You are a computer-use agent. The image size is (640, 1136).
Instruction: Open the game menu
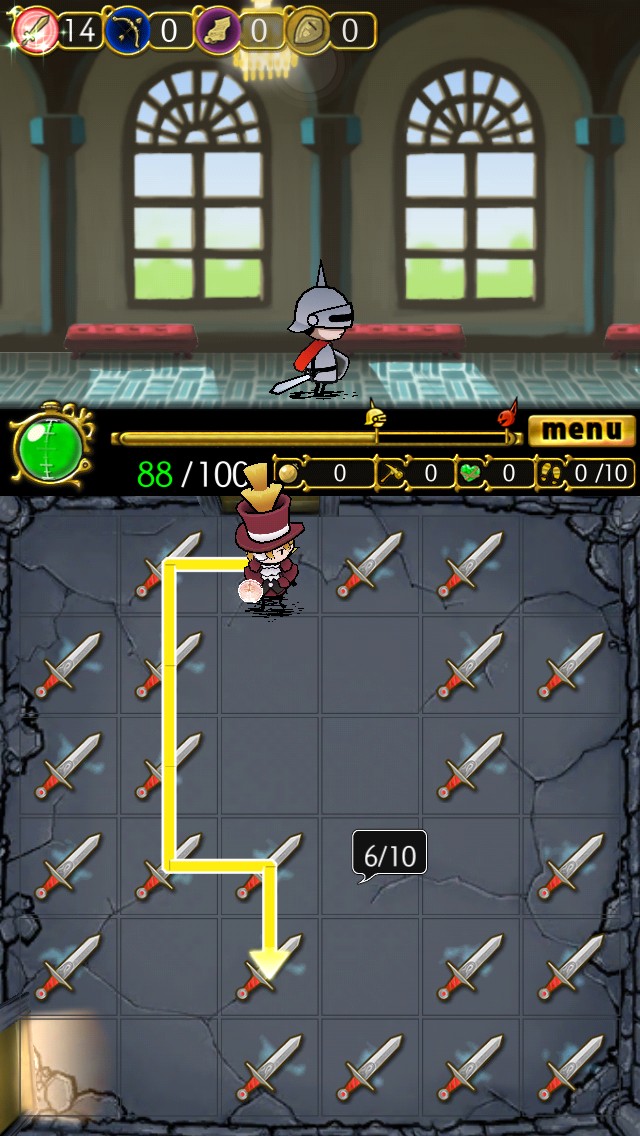click(x=581, y=431)
